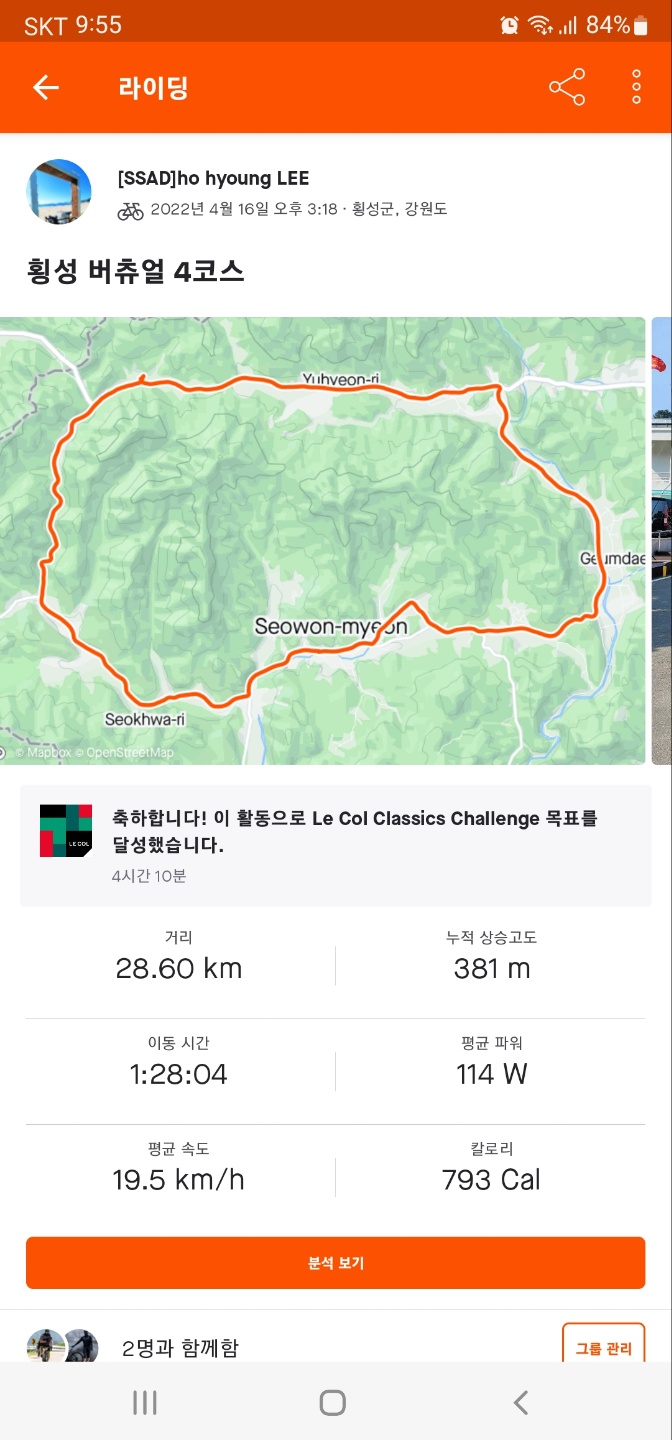Tap the 그룹 관리 button

pos(603,1346)
